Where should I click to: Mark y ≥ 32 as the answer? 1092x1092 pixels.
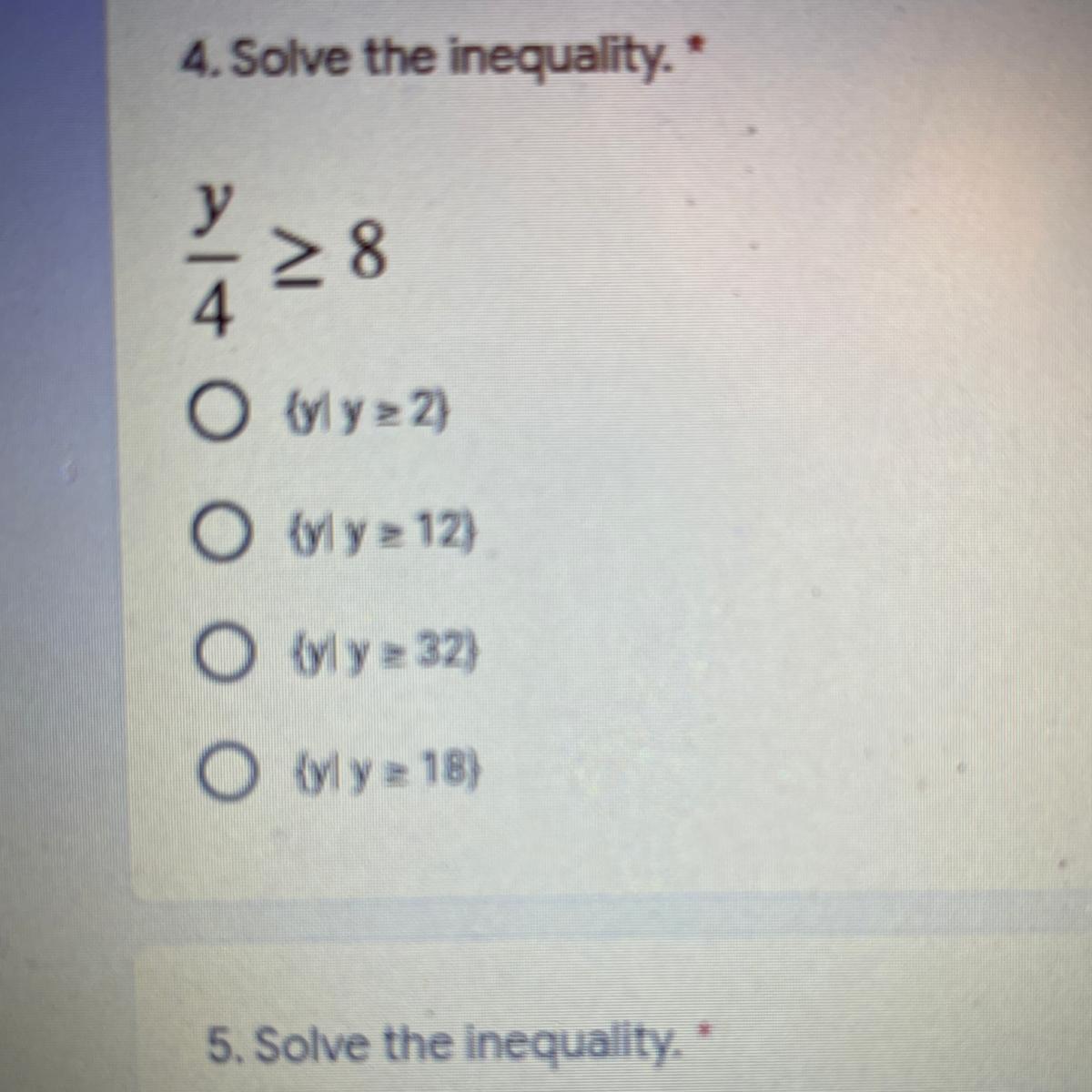tap(220, 655)
